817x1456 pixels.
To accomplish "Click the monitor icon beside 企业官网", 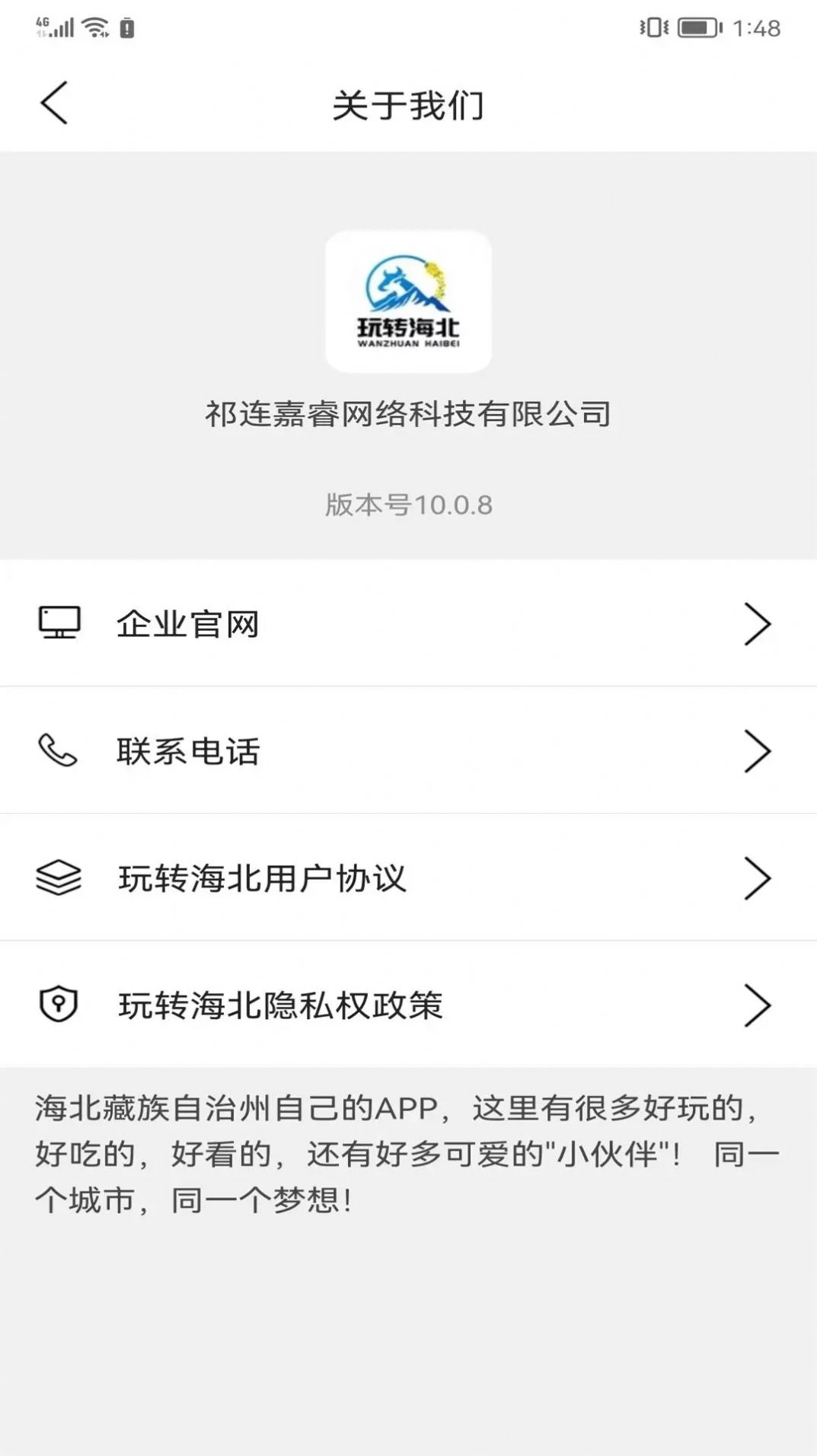I will coord(59,623).
